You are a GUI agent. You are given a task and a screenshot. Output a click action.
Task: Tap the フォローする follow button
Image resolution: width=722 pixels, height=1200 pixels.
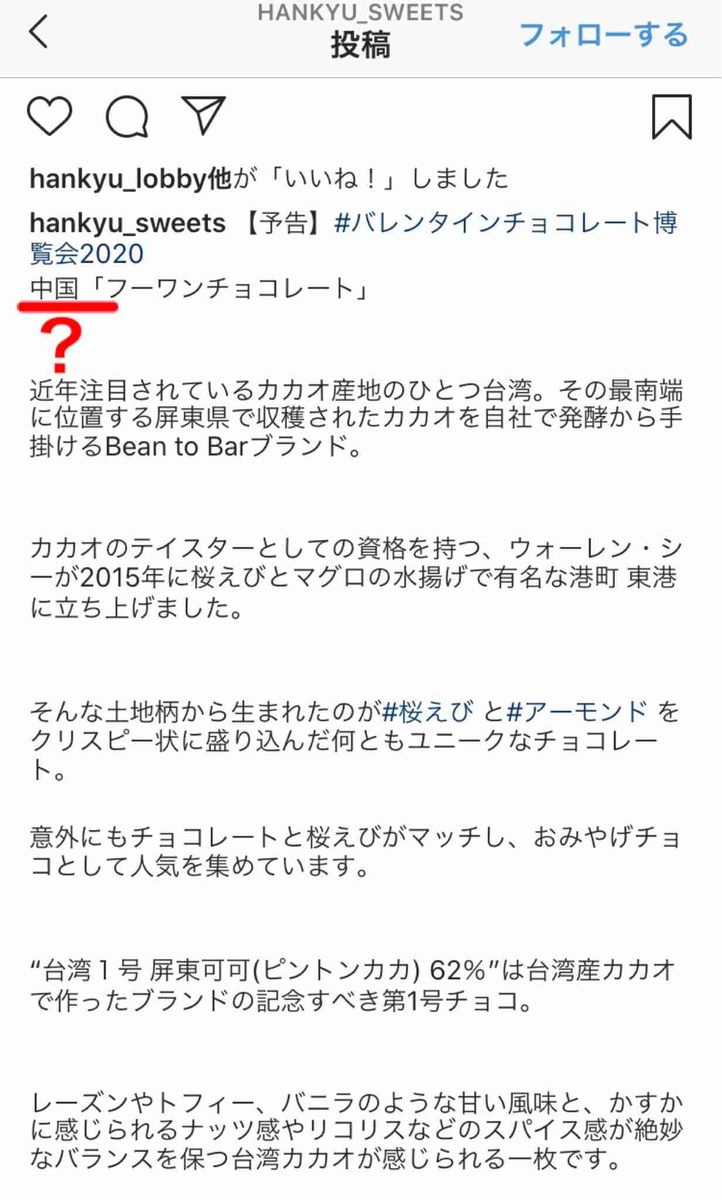(x=603, y=35)
